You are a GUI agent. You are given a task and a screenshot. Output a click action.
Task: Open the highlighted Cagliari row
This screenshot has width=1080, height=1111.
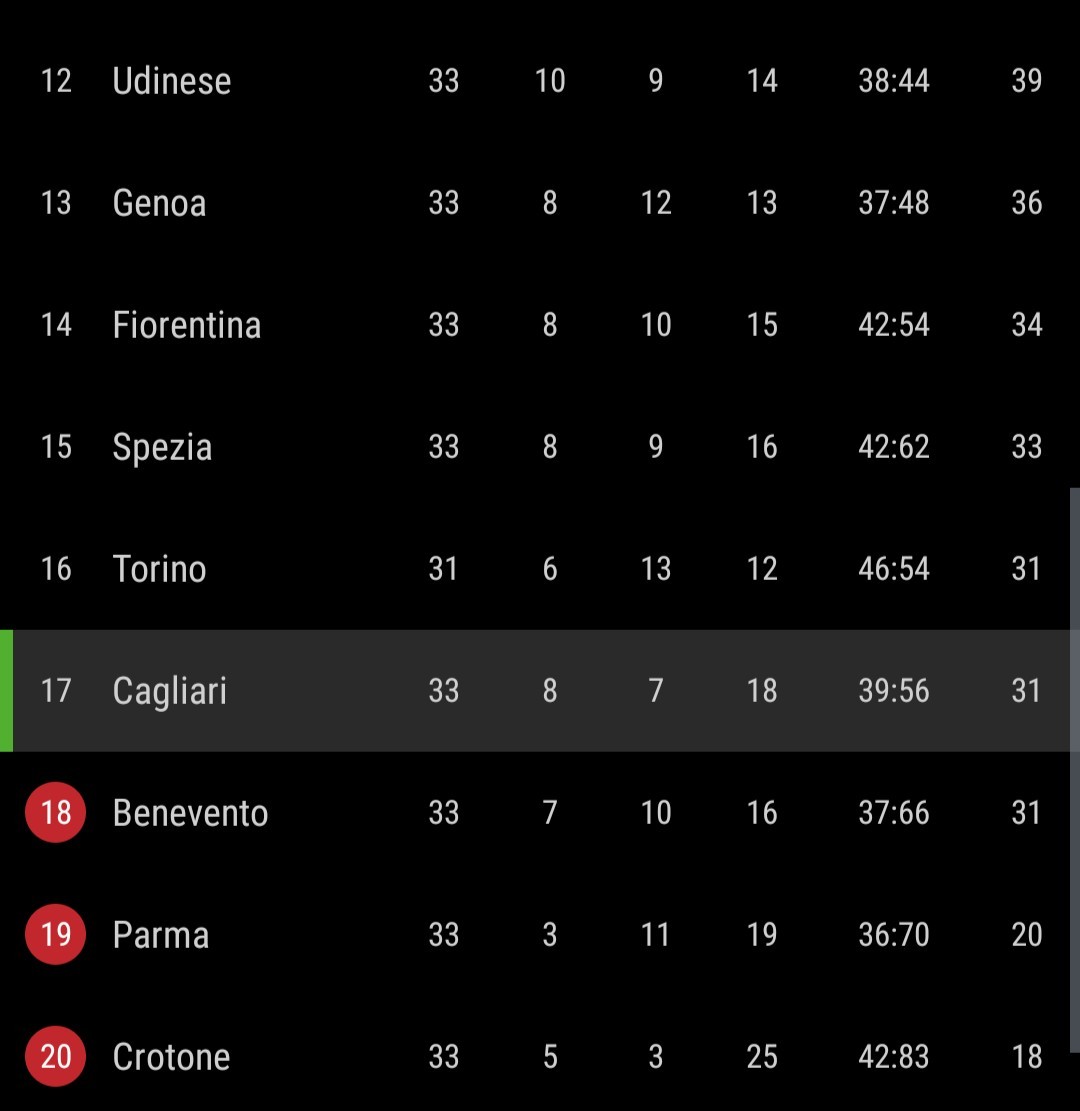(x=535, y=690)
